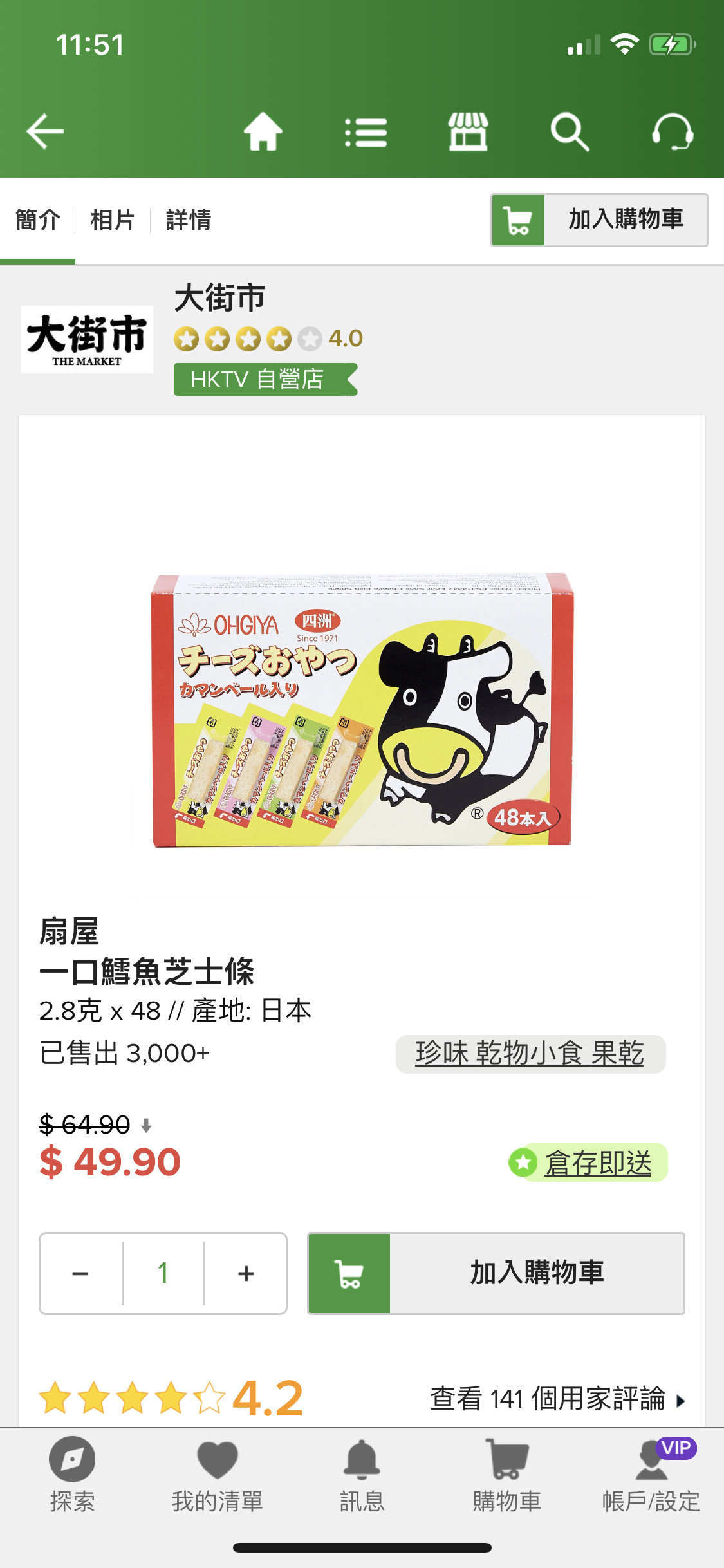Increase quantity with the plus button

(x=246, y=1273)
